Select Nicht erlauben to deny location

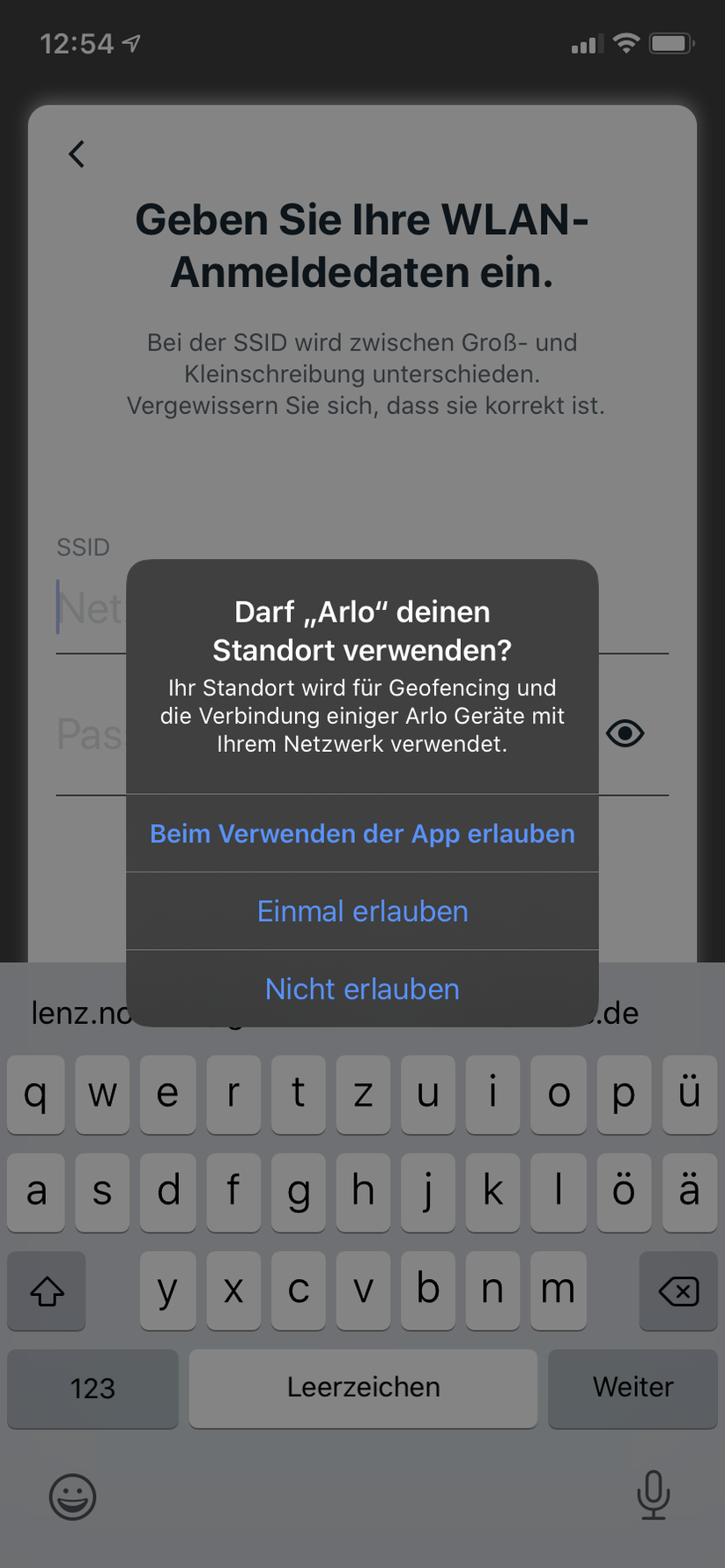(x=362, y=989)
